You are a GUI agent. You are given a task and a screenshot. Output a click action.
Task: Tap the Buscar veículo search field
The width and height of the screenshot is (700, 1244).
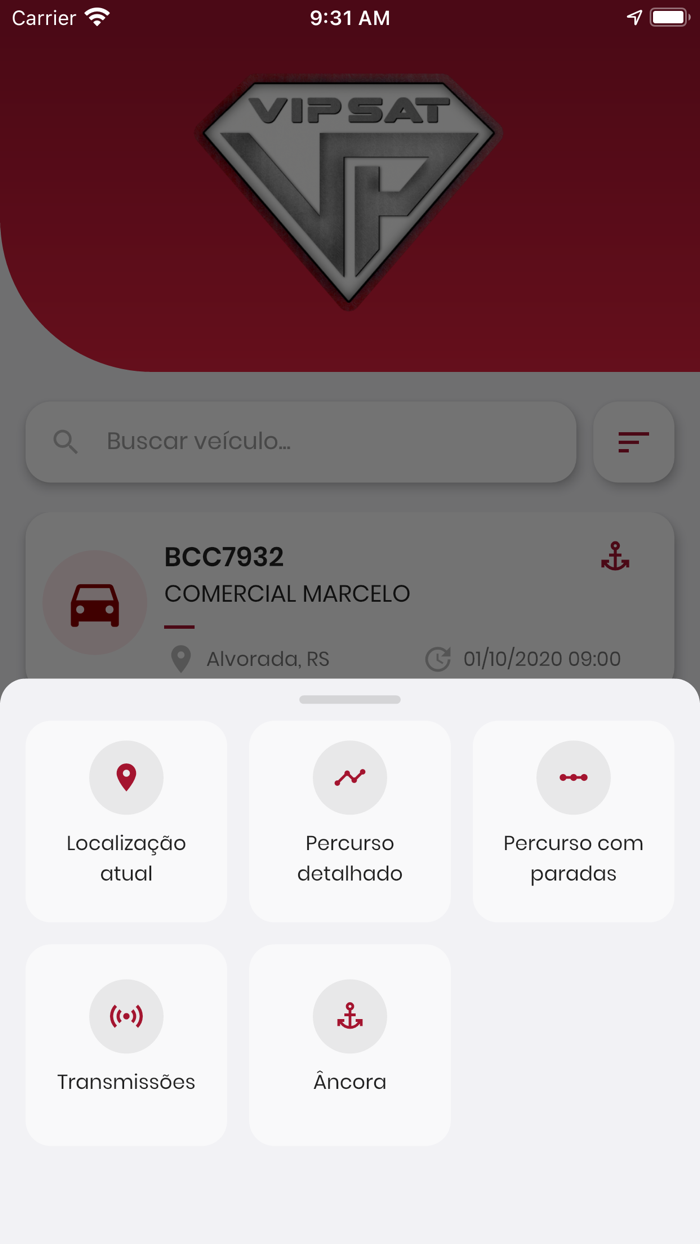tap(301, 442)
